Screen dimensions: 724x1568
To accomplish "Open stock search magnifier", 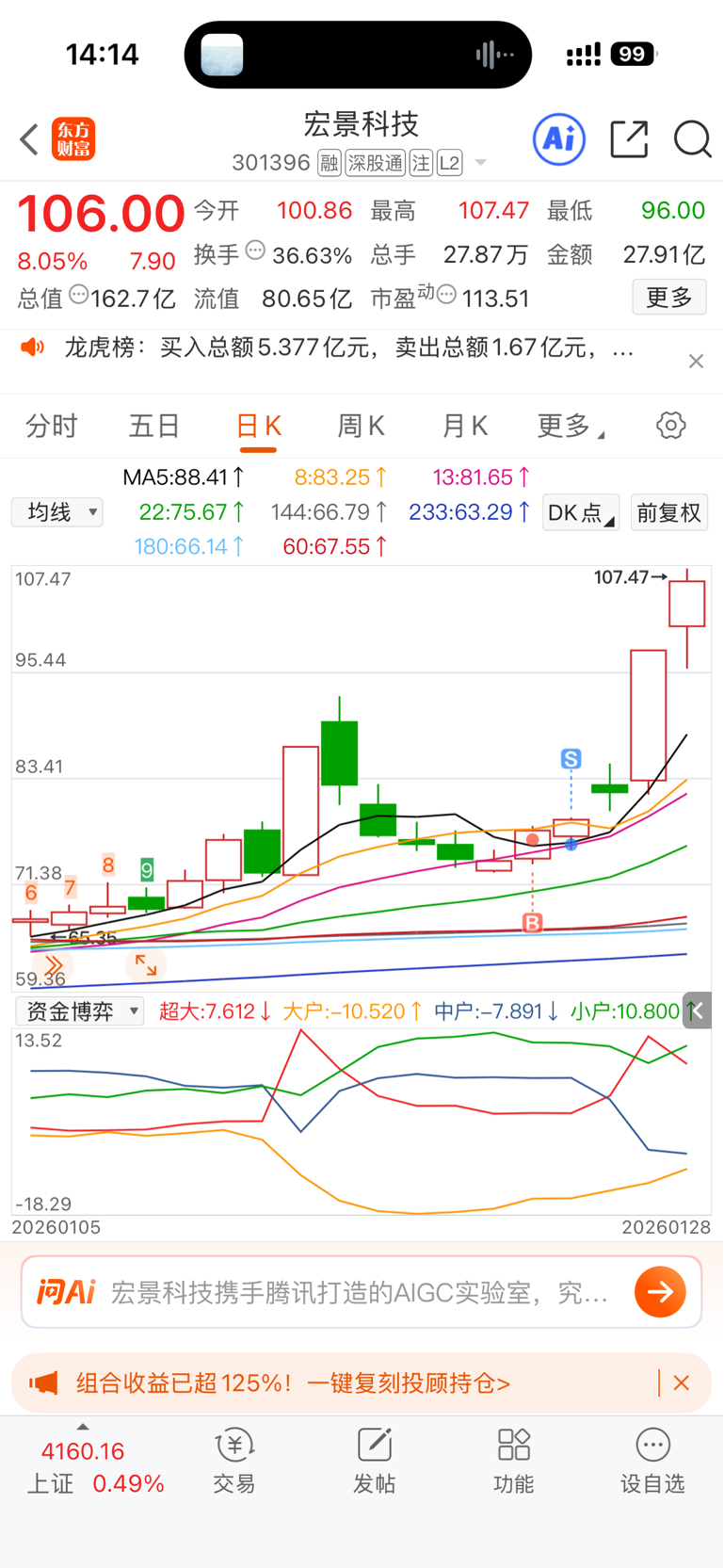I will pyautogui.click(x=692, y=139).
